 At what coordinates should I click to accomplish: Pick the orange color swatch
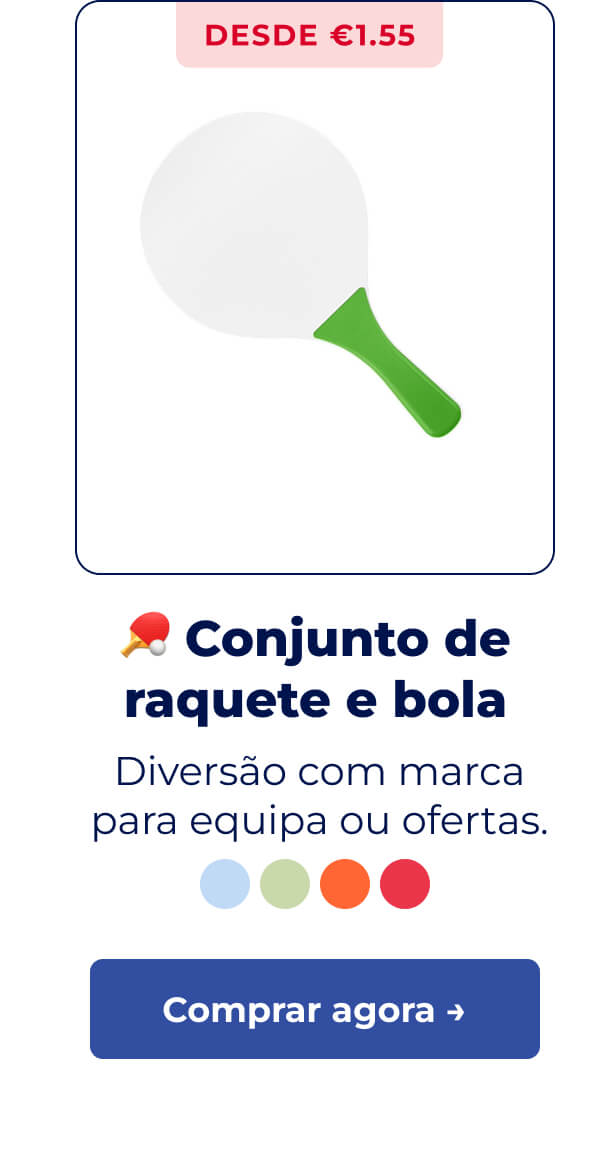click(345, 884)
